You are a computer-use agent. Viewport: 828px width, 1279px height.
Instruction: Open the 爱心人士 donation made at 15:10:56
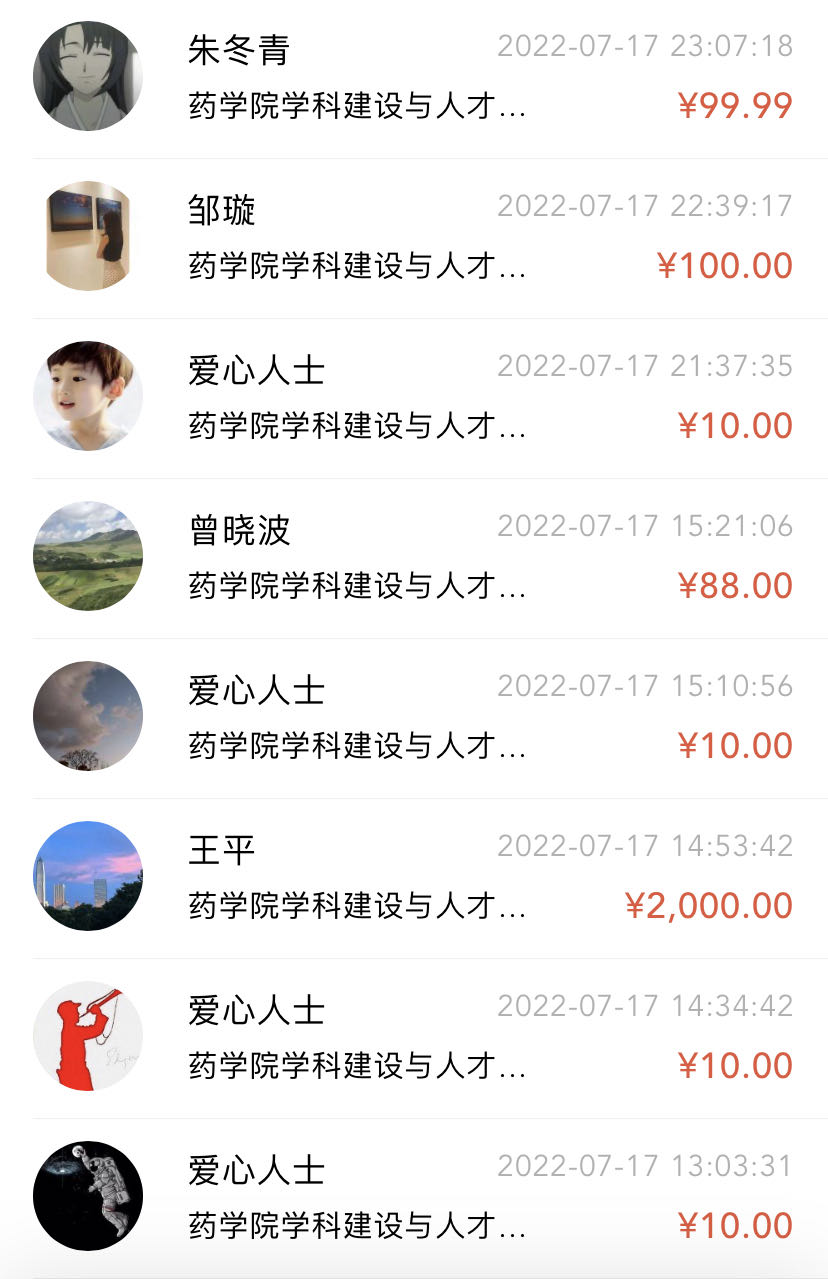coord(414,717)
